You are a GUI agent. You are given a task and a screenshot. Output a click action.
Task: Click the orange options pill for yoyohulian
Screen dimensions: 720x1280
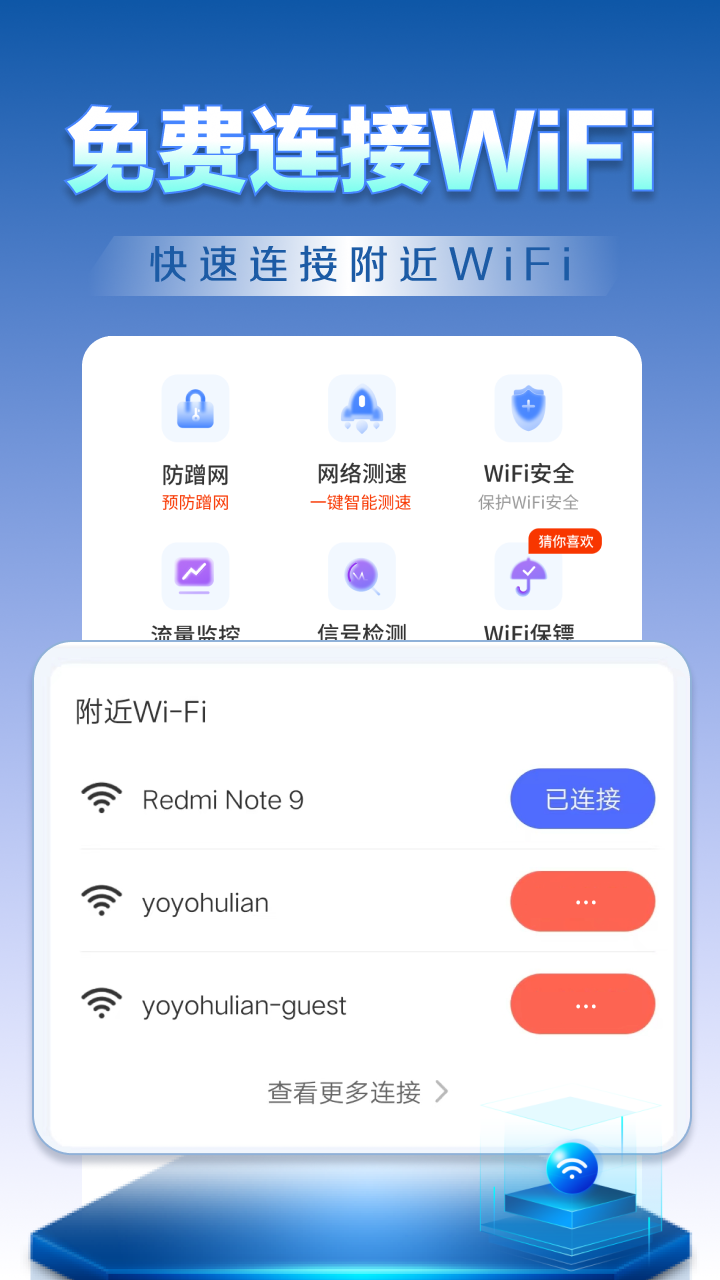(583, 901)
